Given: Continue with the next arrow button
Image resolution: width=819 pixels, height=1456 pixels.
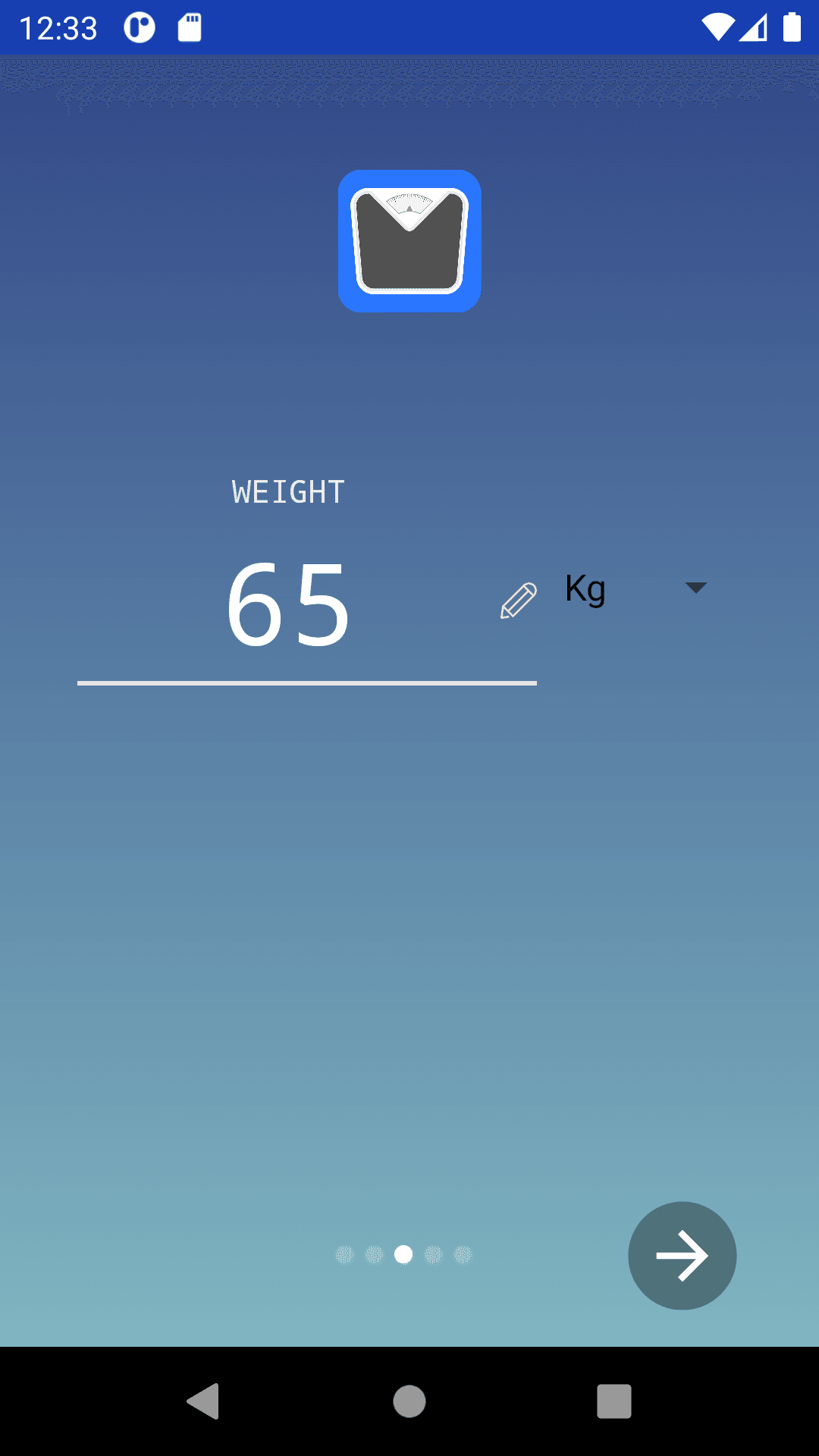Looking at the screenshot, I should point(682,1255).
